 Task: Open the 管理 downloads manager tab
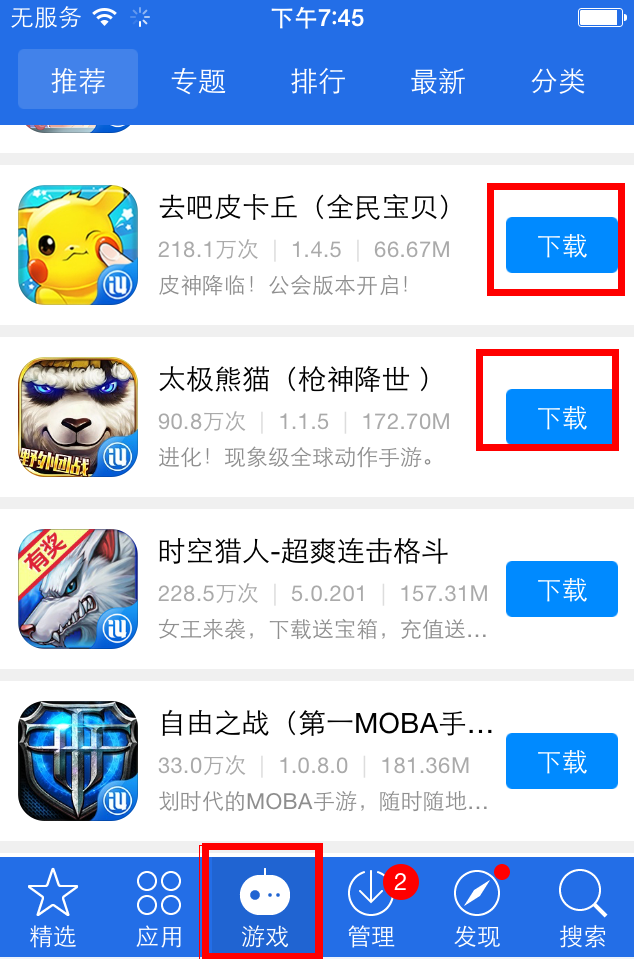point(371,908)
